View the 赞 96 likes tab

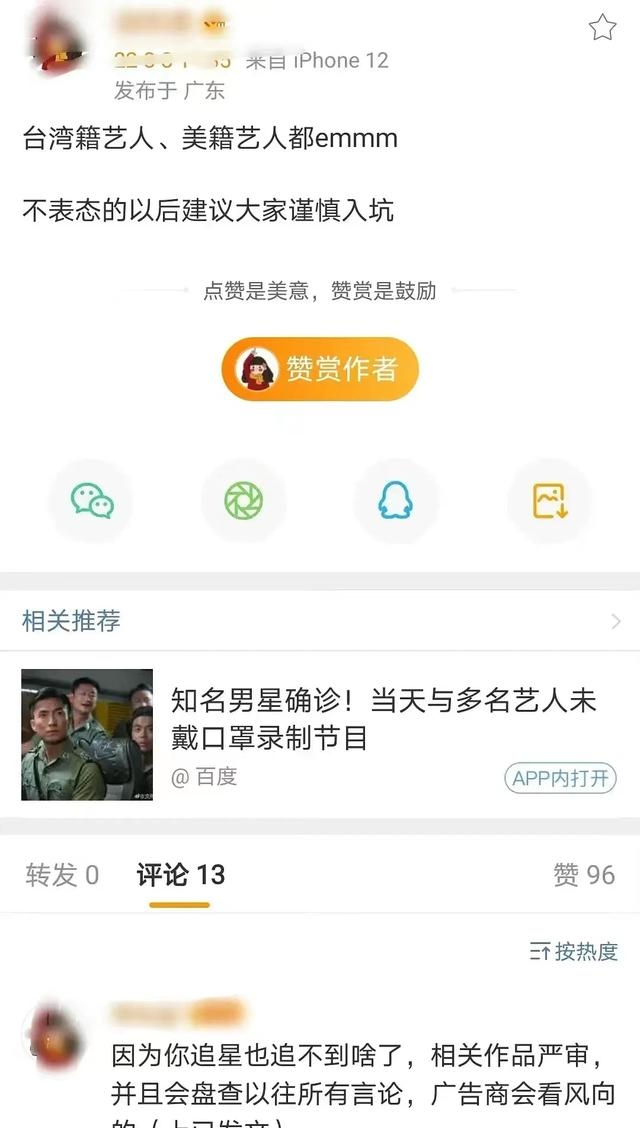pos(584,875)
